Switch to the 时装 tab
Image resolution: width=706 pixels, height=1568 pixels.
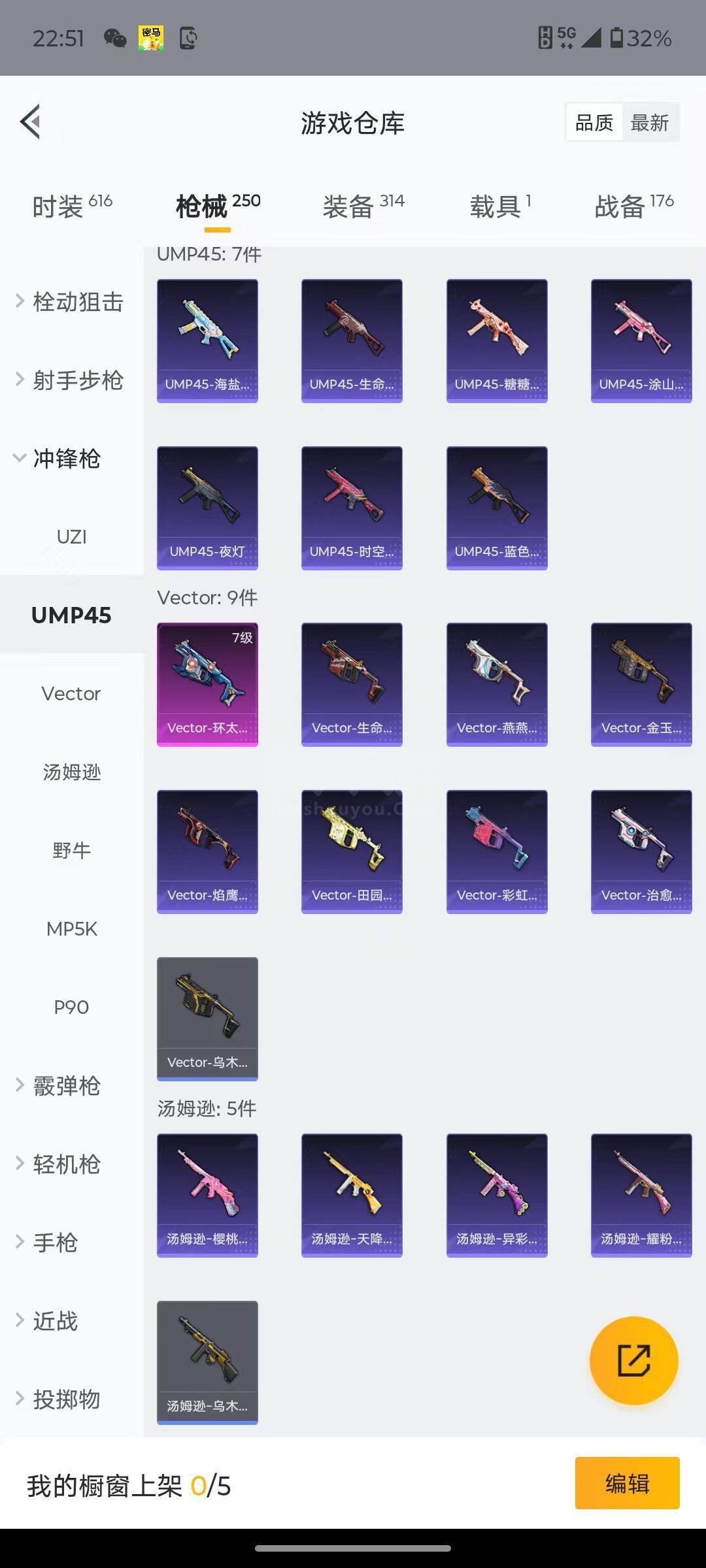[x=72, y=206]
